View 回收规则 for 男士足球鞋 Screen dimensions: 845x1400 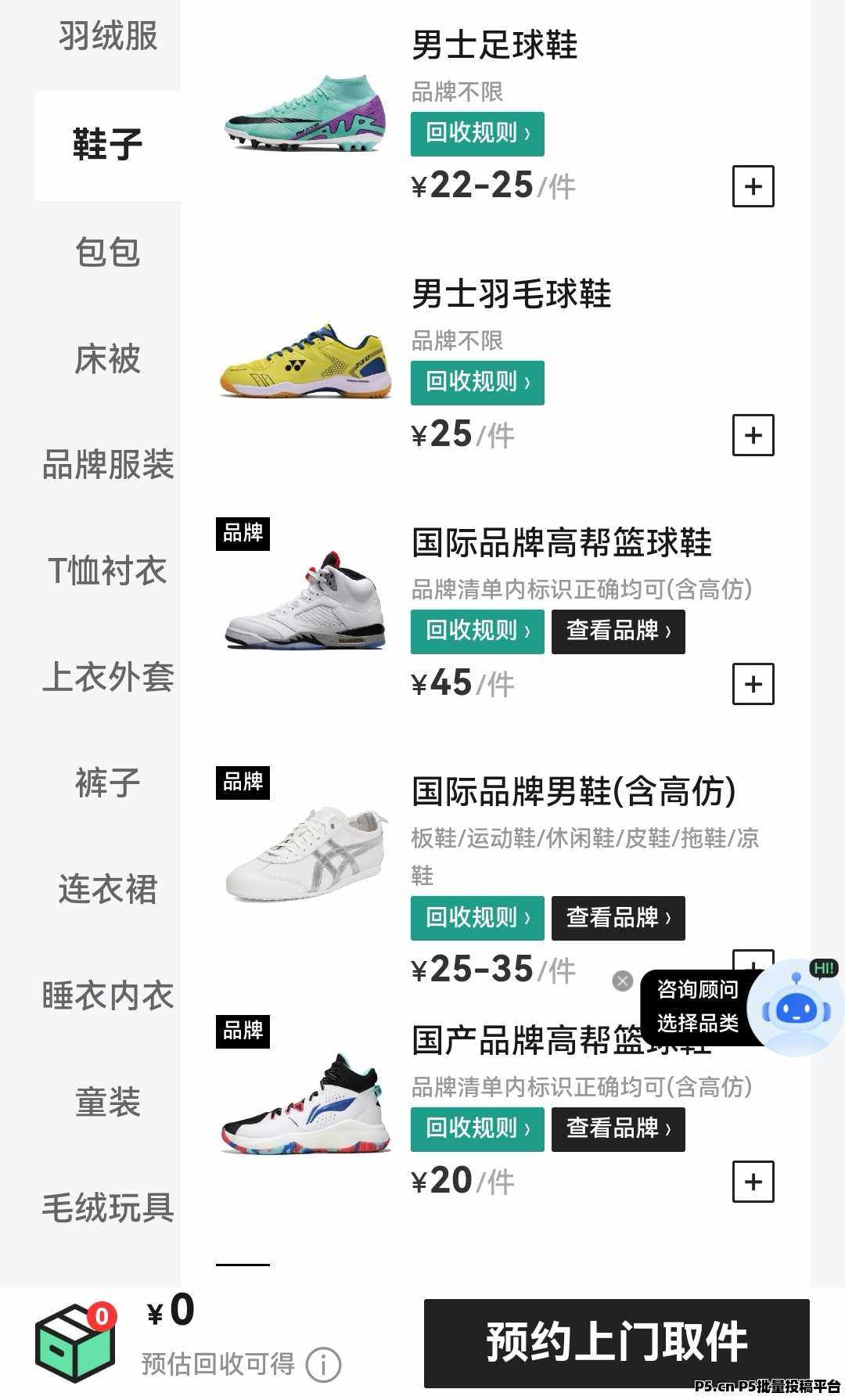click(x=477, y=134)
